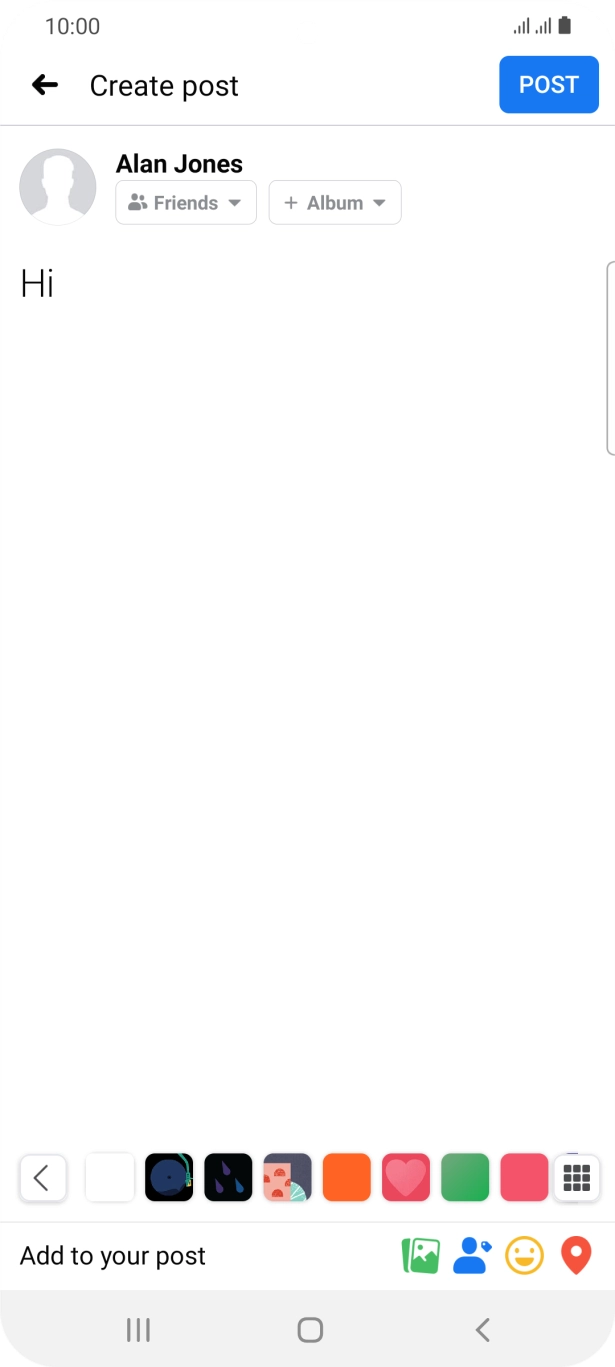The height and width of the screenshot is (1367, 615).
Task: Pick the black background with purple drops
Action: tap(228, 1177)
